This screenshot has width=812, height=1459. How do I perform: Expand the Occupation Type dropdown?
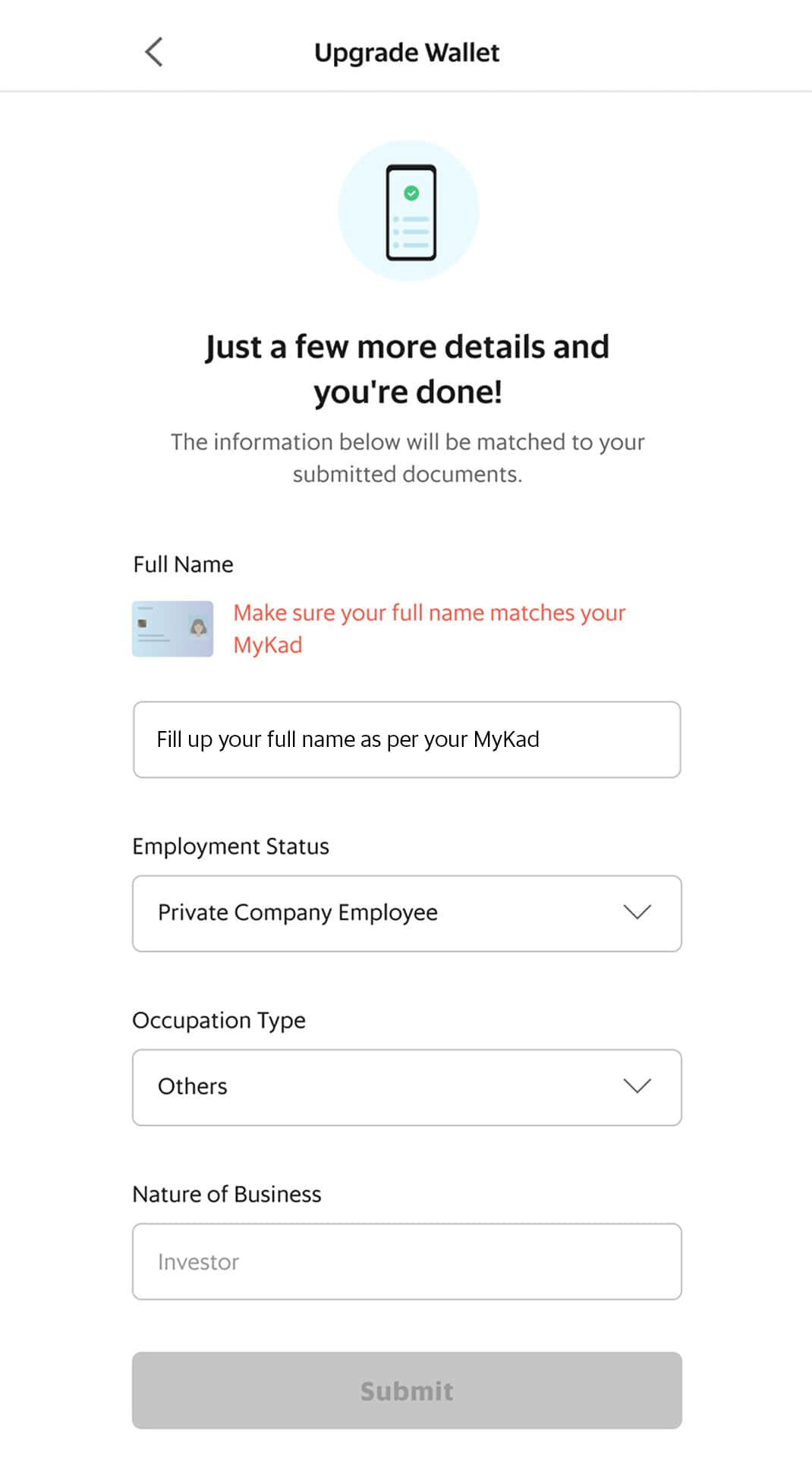(x=407, y=1087)
